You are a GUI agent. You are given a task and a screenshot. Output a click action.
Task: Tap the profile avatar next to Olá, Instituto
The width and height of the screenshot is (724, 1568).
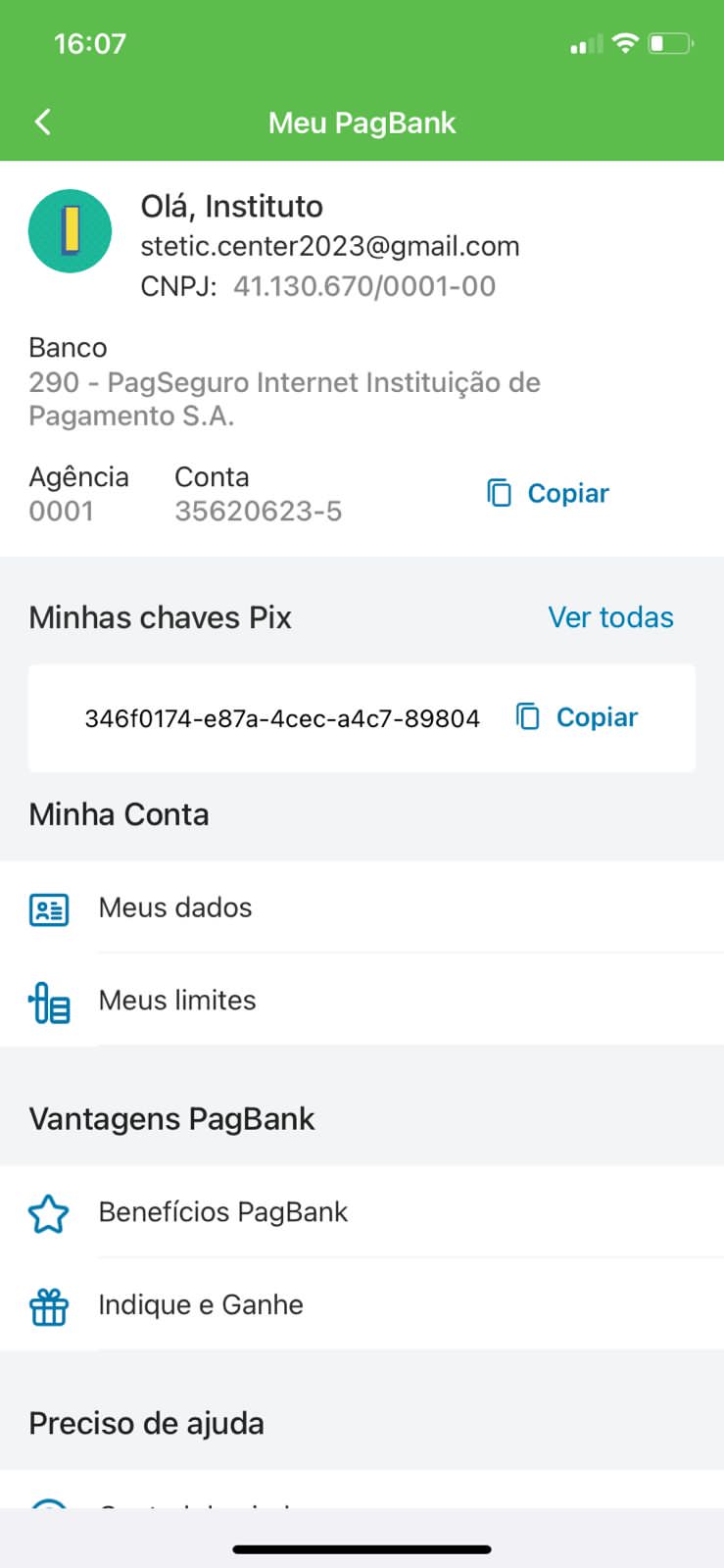pos(70,231)
